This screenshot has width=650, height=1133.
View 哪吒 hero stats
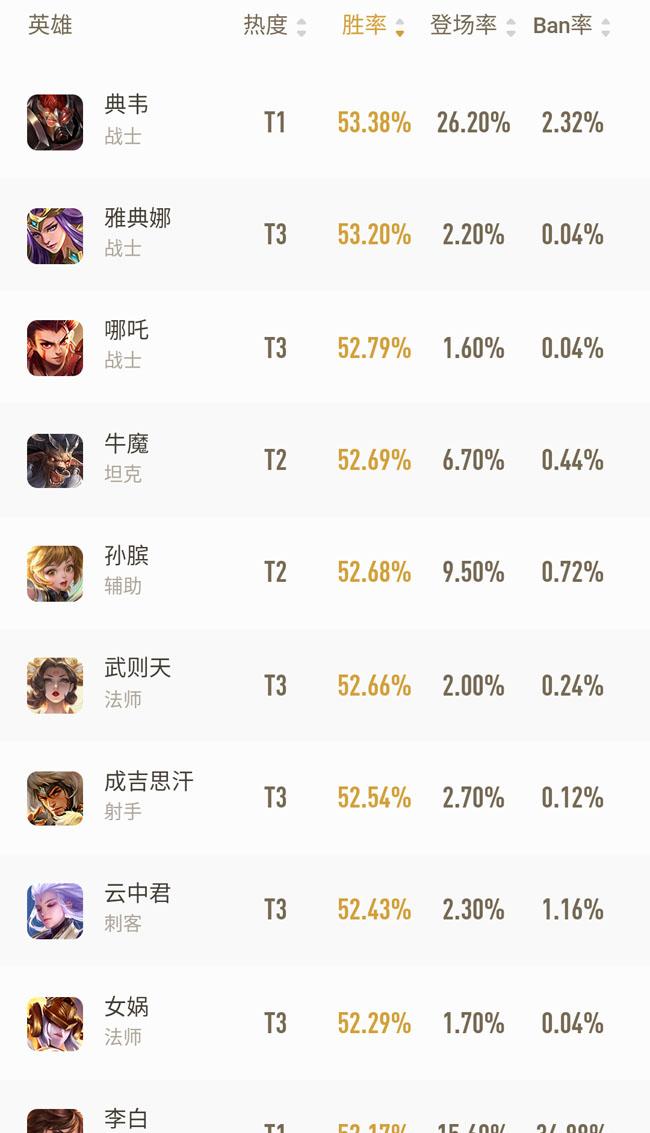point(126,347)
